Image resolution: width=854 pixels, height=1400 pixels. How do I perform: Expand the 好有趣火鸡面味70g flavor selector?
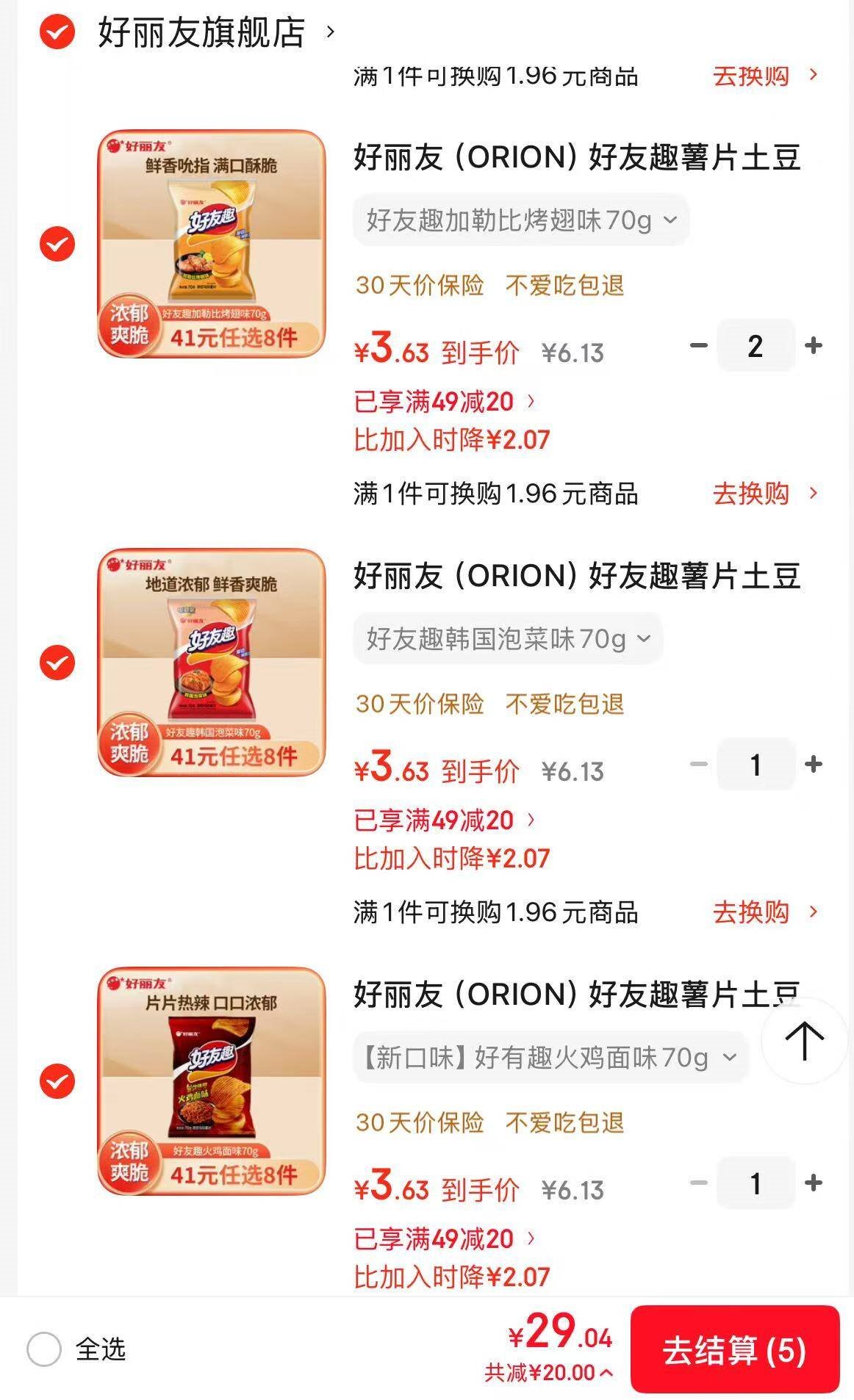[x=550, y=1057]
